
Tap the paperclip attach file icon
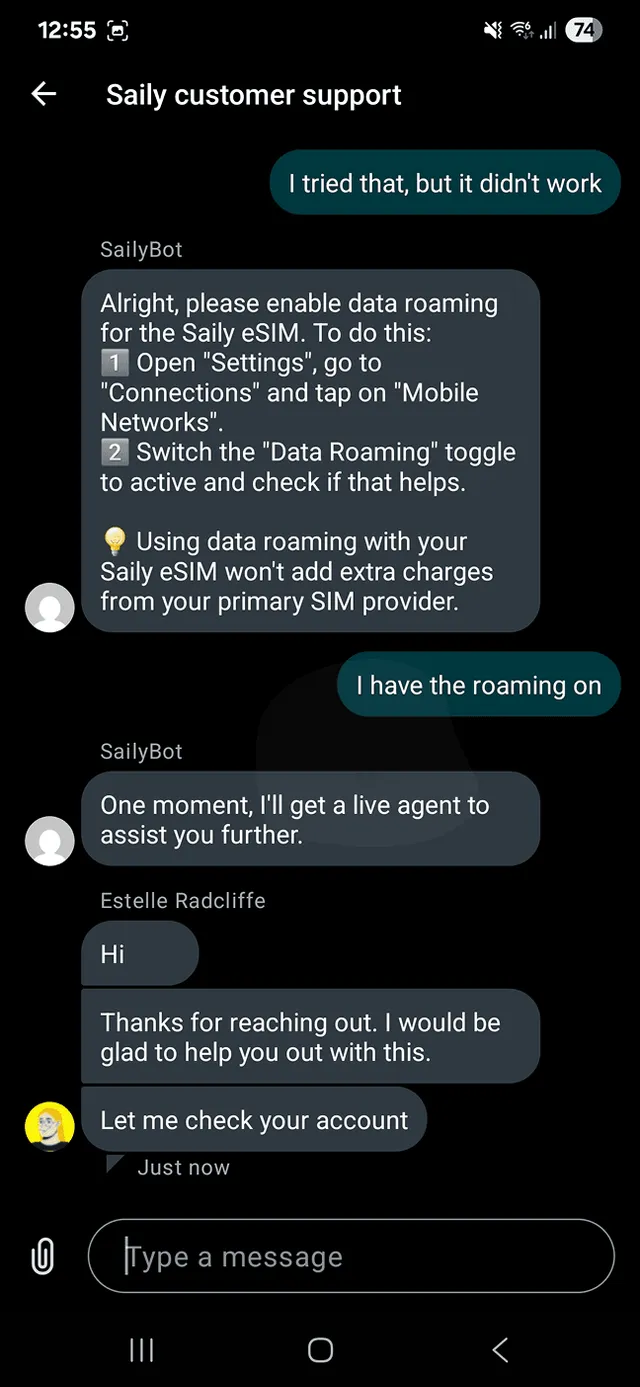[43, 1256]
